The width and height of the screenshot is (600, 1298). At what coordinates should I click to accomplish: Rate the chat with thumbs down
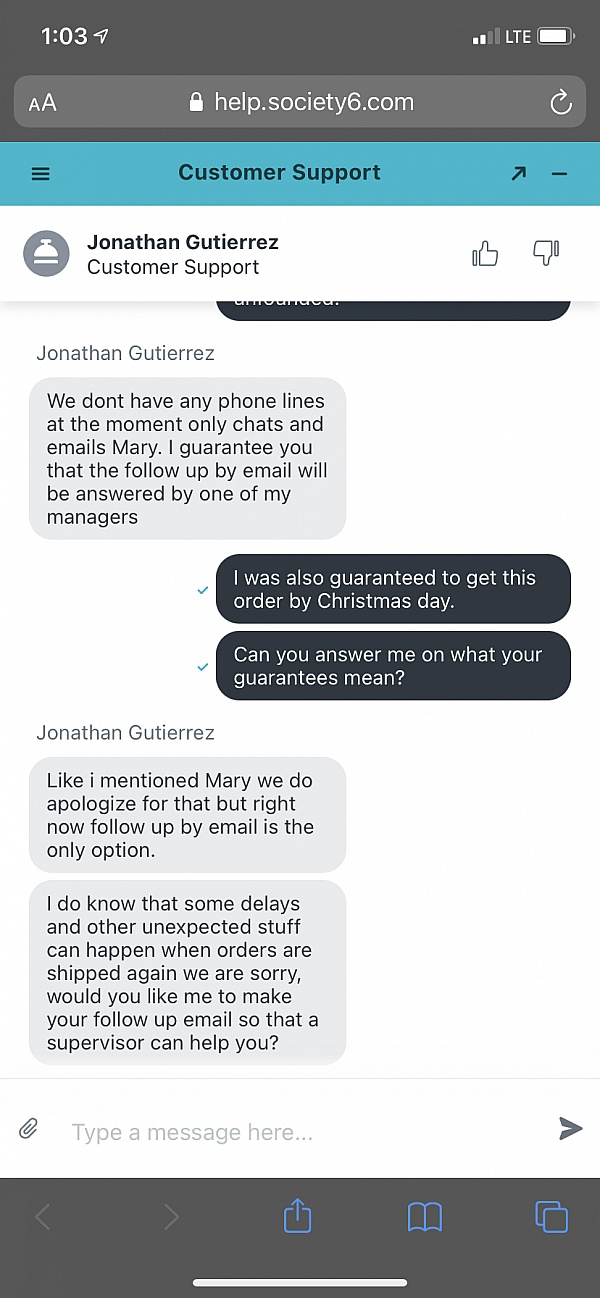pos(545,254)
